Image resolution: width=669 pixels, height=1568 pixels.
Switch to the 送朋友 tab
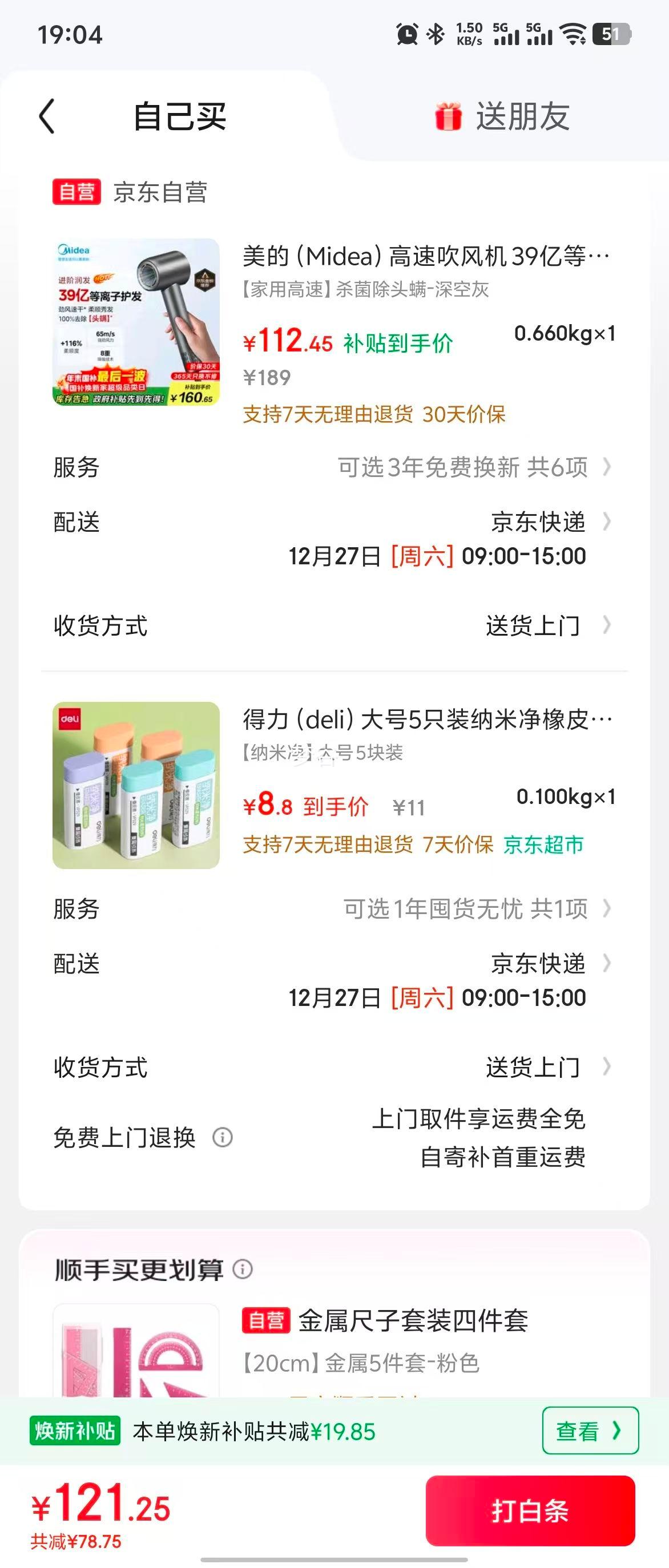523,118
